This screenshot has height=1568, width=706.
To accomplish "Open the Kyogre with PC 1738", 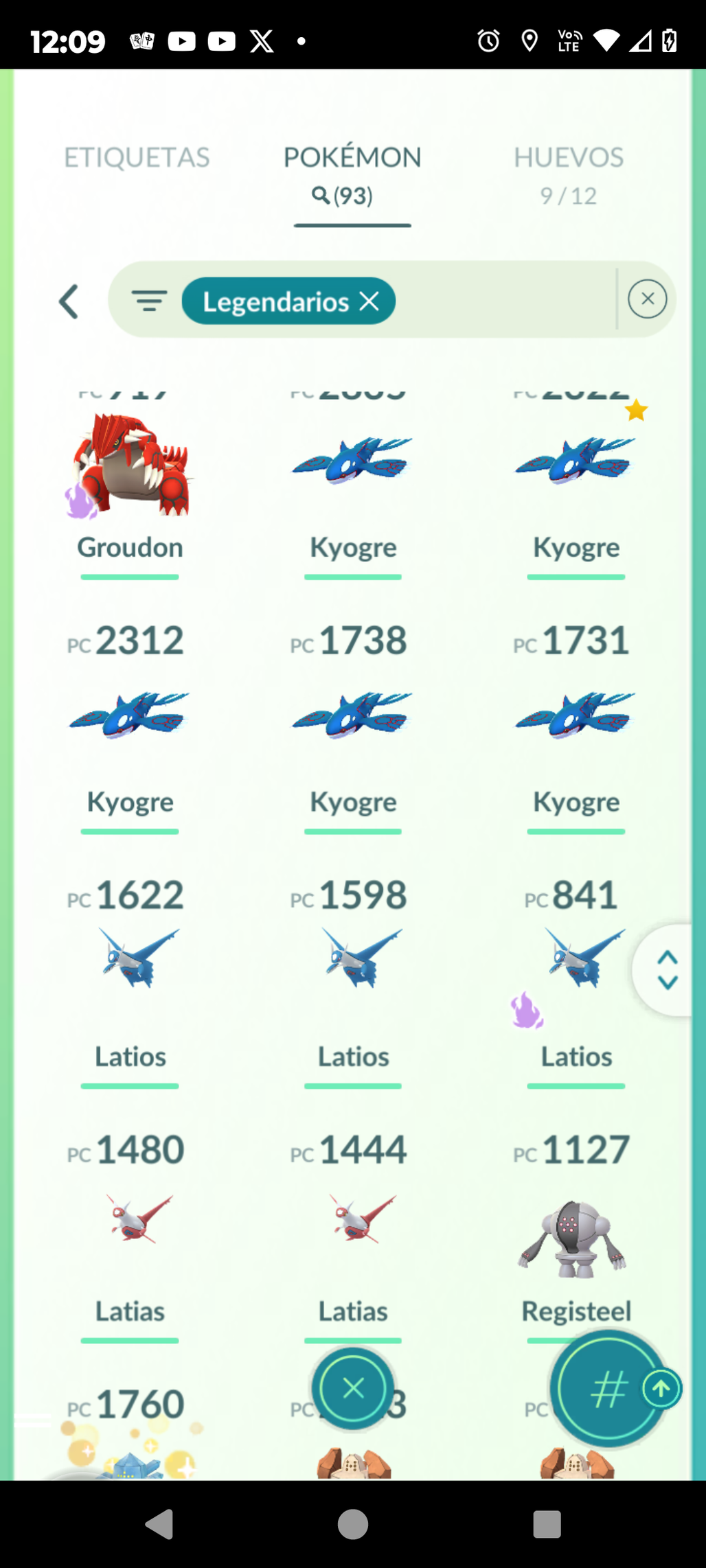I will coord(353,726).
